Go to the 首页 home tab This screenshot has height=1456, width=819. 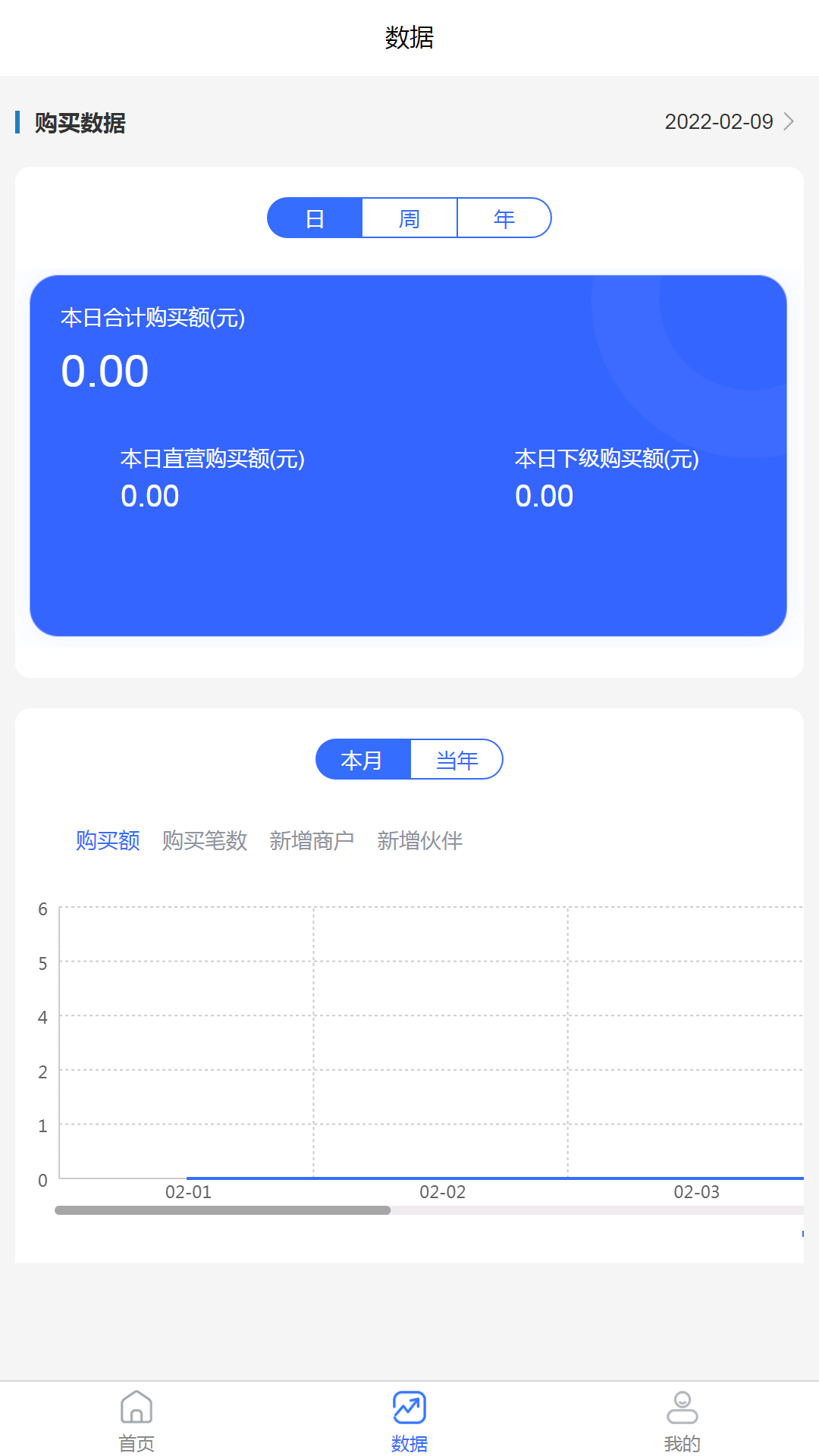click(136, 1420)
